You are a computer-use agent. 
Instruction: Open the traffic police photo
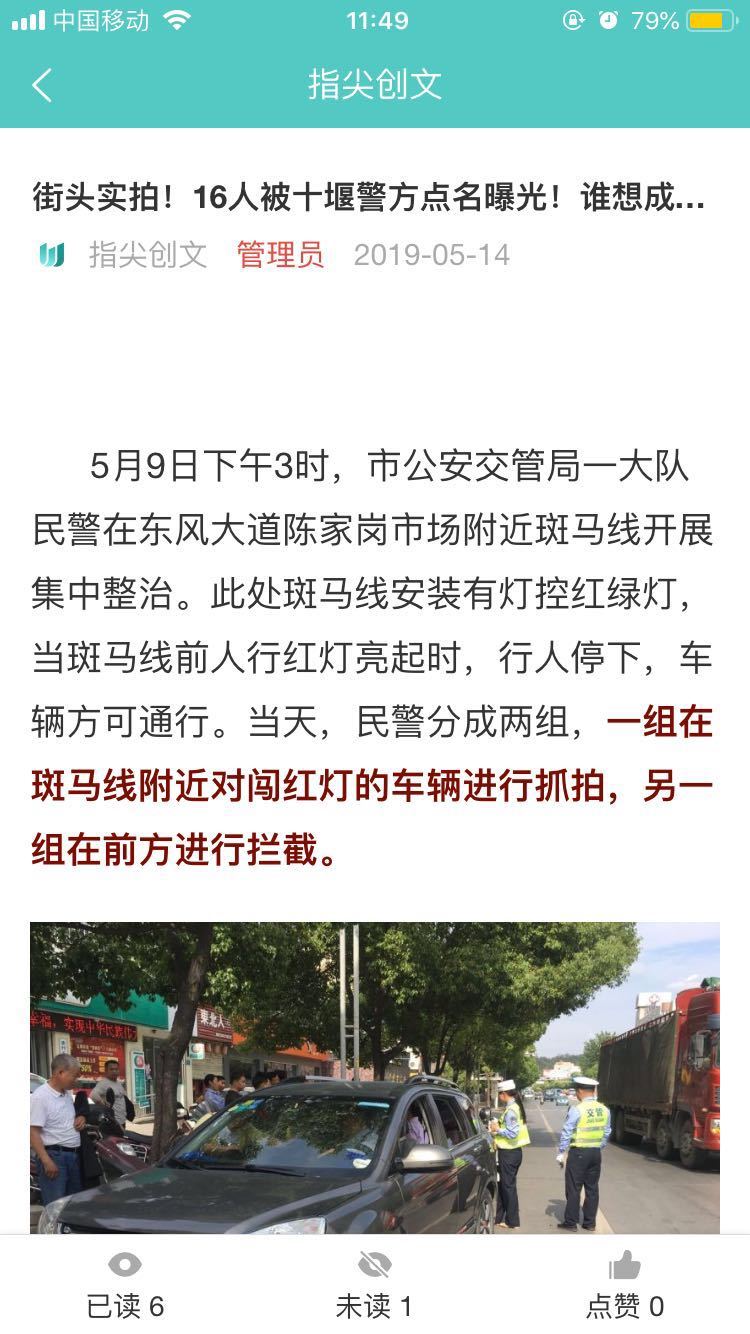pos(374,1077)
